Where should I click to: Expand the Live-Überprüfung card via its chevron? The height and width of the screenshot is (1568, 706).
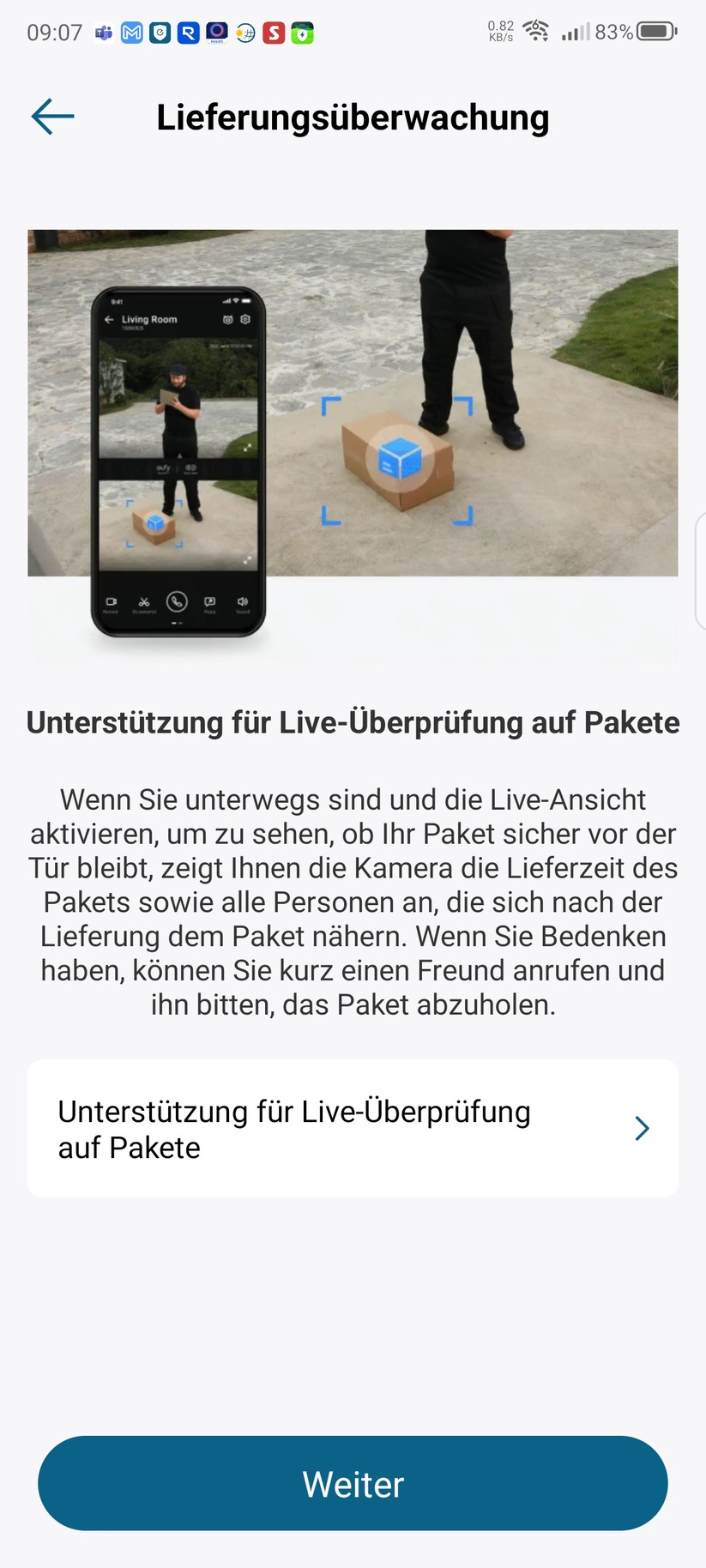click(x=641, y=1128)
